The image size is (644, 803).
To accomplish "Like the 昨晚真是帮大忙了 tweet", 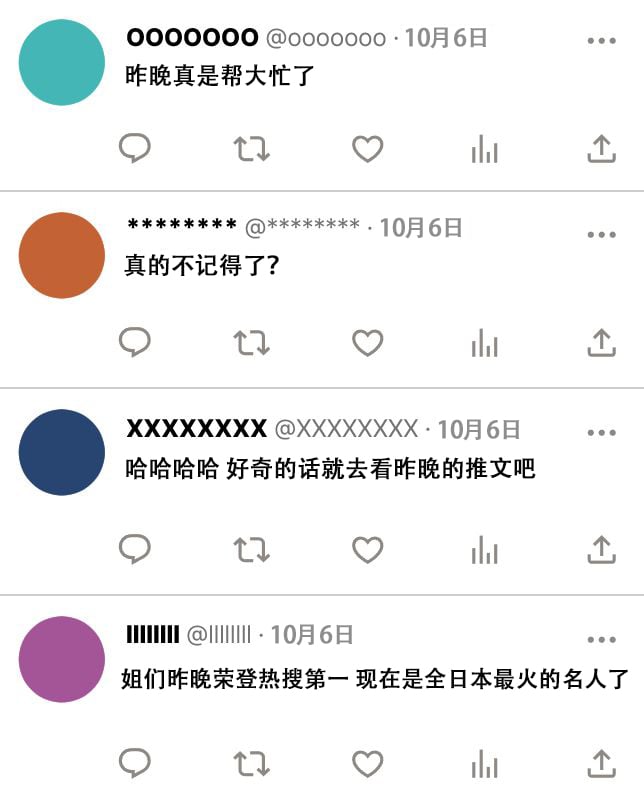I will 368,149.
